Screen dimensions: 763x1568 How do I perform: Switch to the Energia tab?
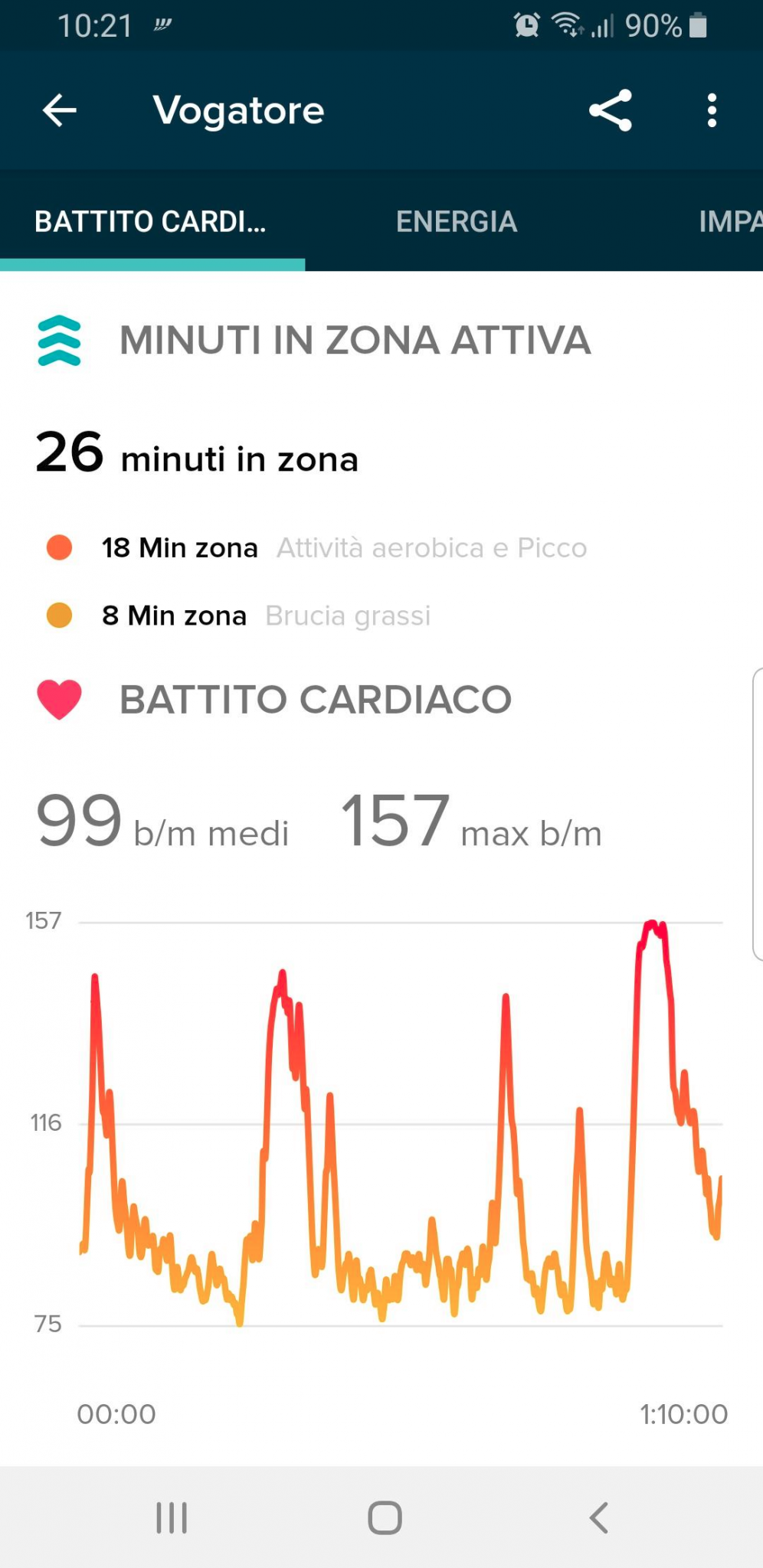[x=457, y=221]
